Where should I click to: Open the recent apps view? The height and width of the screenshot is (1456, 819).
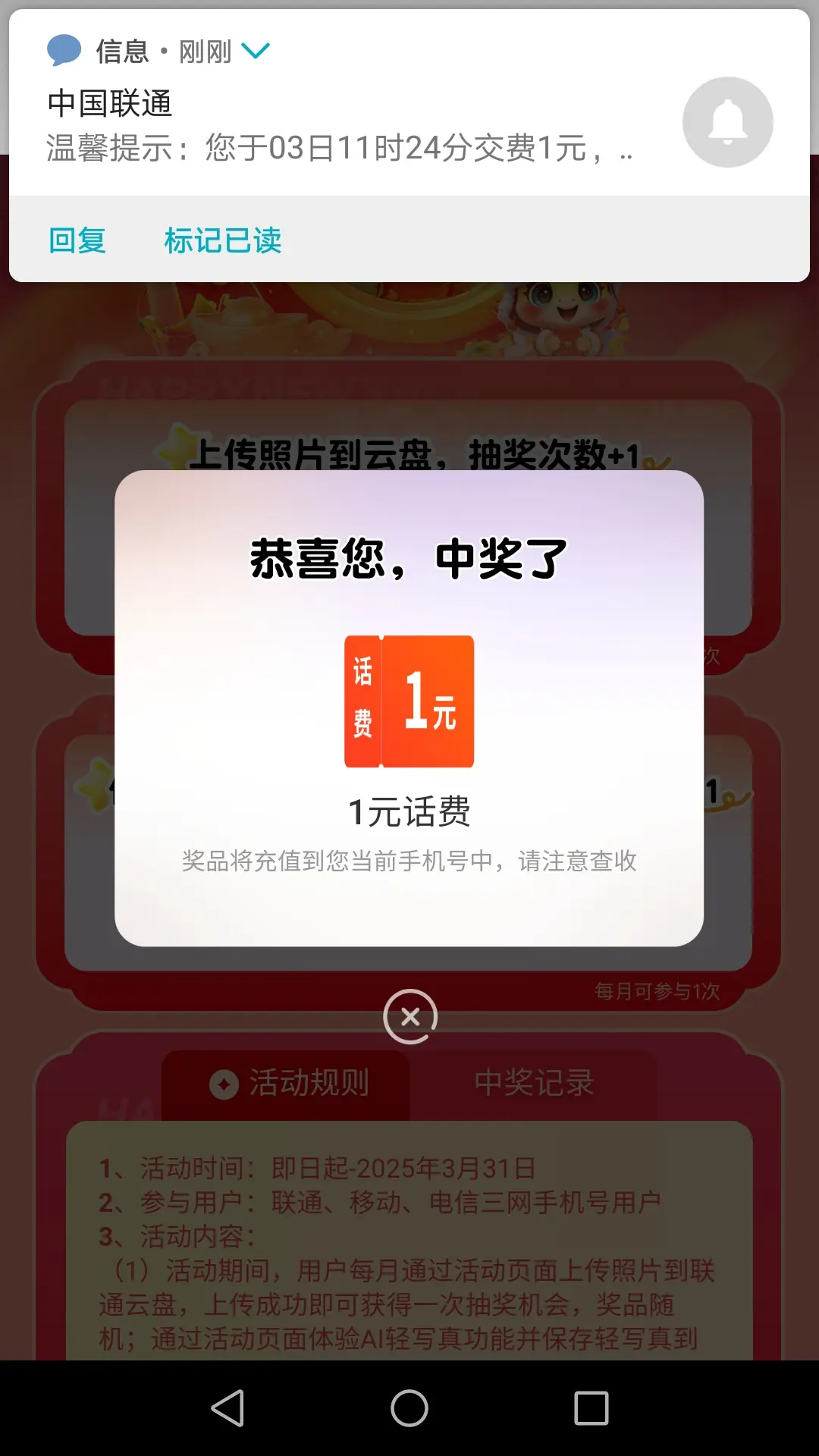(591, 1408)
